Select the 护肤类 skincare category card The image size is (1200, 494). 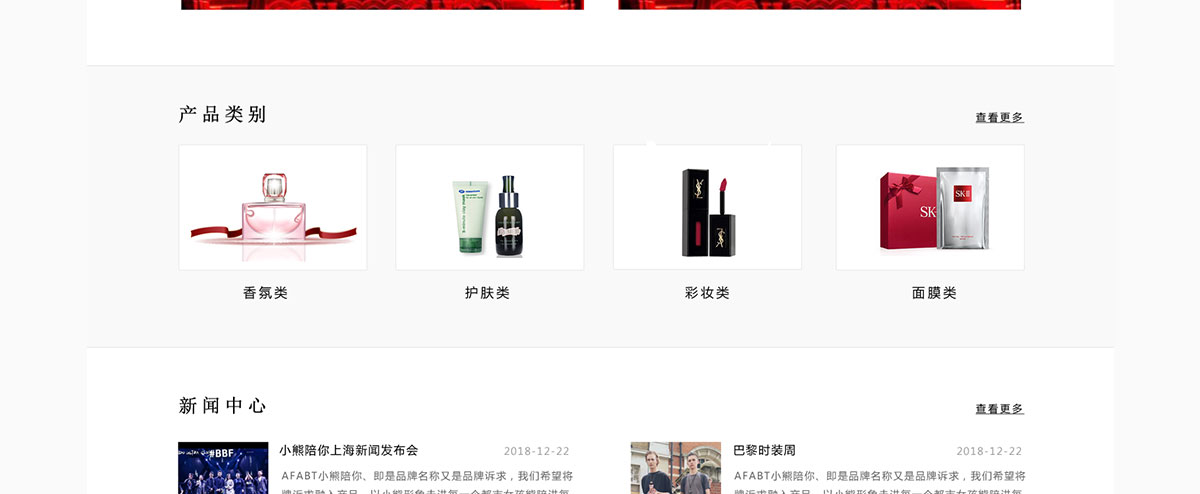pos(489,208)
